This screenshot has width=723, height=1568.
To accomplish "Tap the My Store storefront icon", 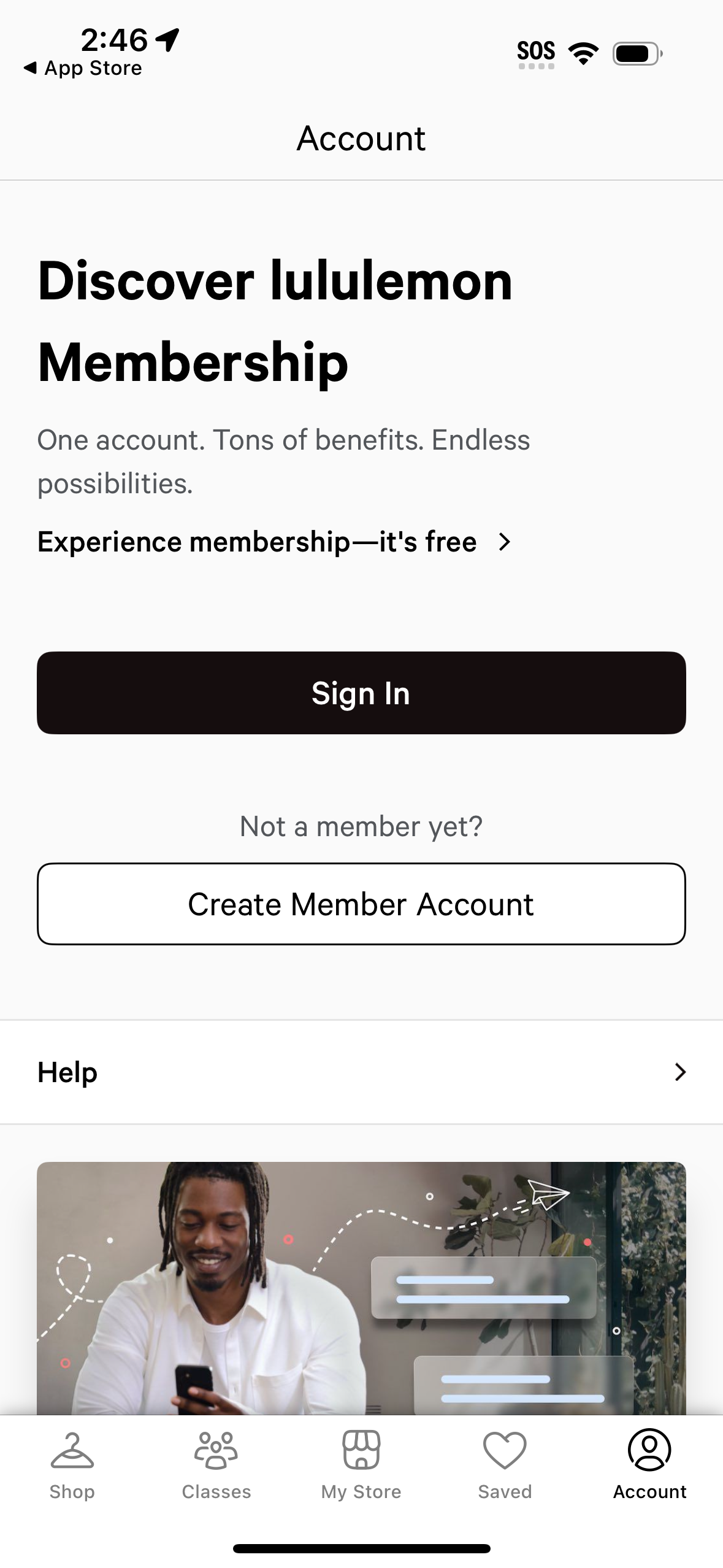I will 361,1448.
